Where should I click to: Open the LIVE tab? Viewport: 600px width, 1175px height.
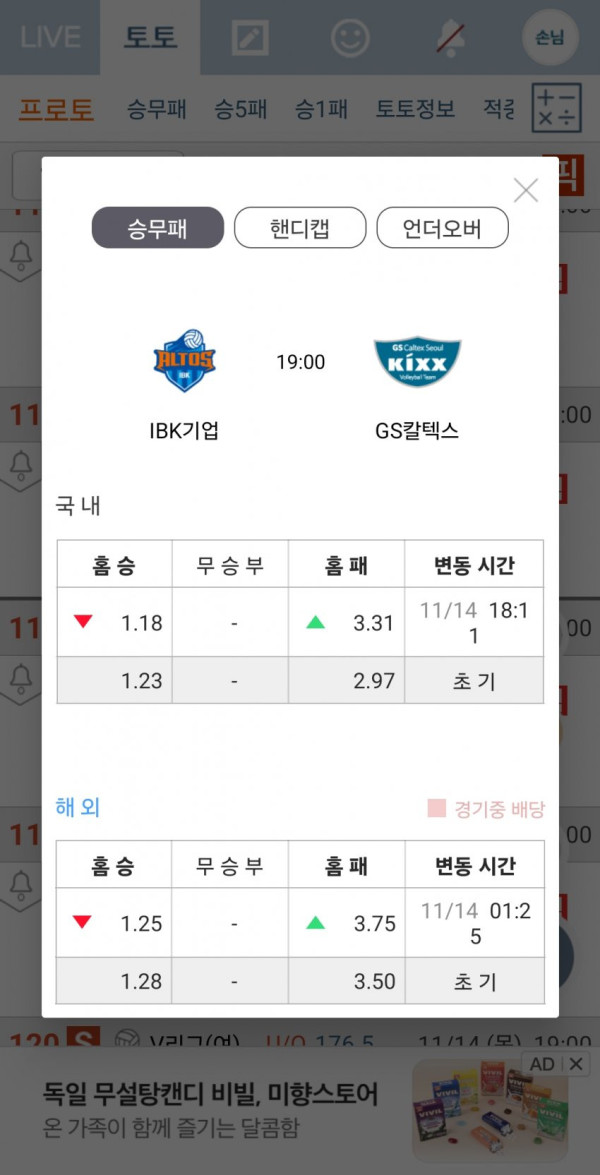(49, 38)
